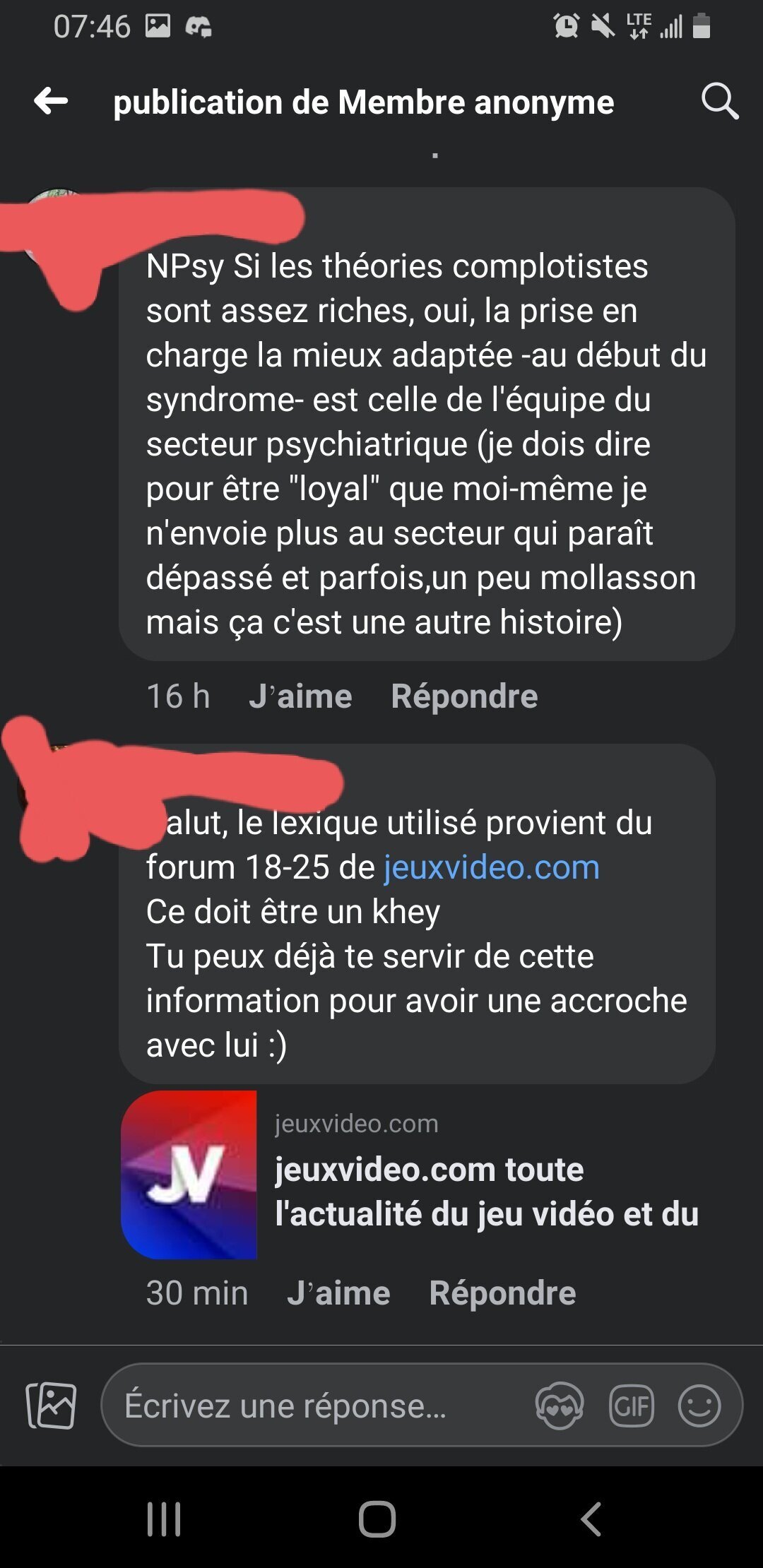Viewport: 763px width, 1568px height.
Task: Like the comment posted 30 min ago
Action: coord(338,1293)
